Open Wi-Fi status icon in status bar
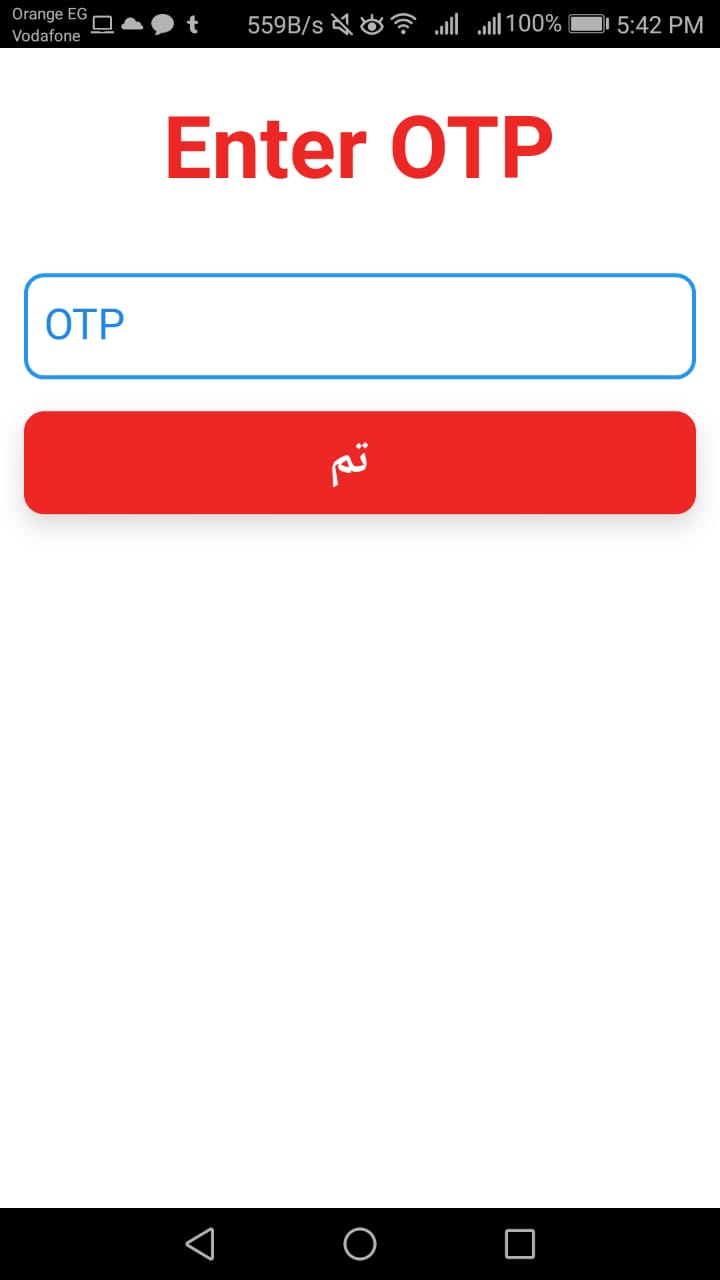This screenshot has width=720, height=1280. 404,22
